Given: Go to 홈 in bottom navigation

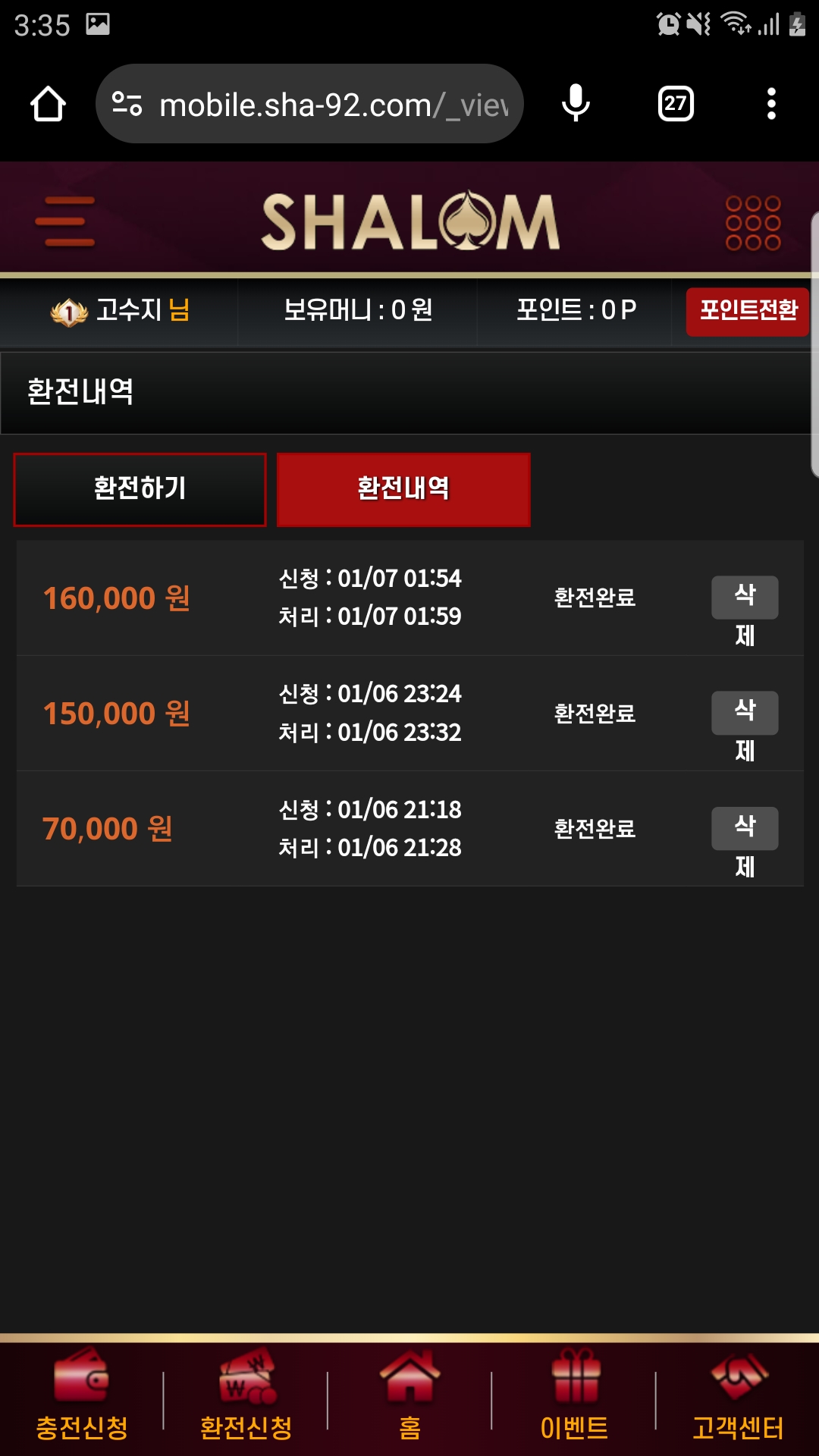Looking at the screenshot, I should coord(409,1395).
